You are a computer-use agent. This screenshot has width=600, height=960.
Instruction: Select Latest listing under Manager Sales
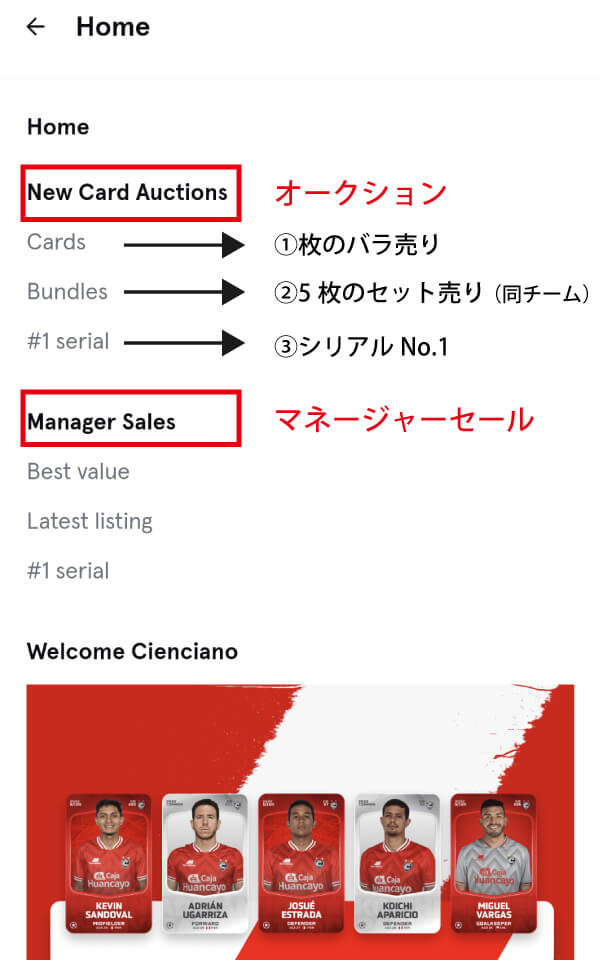[x=89, y=521]
